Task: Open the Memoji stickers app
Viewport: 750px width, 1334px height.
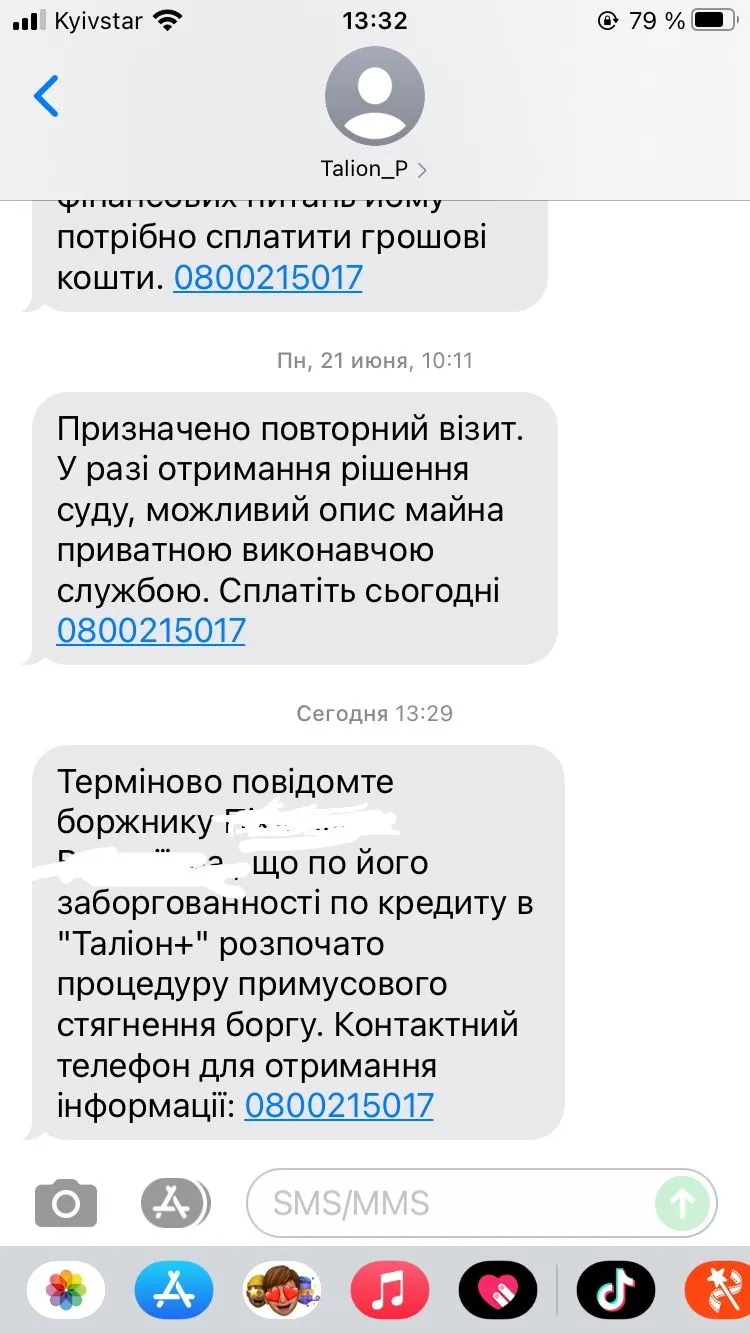Action: click(x=282, y=1290)
